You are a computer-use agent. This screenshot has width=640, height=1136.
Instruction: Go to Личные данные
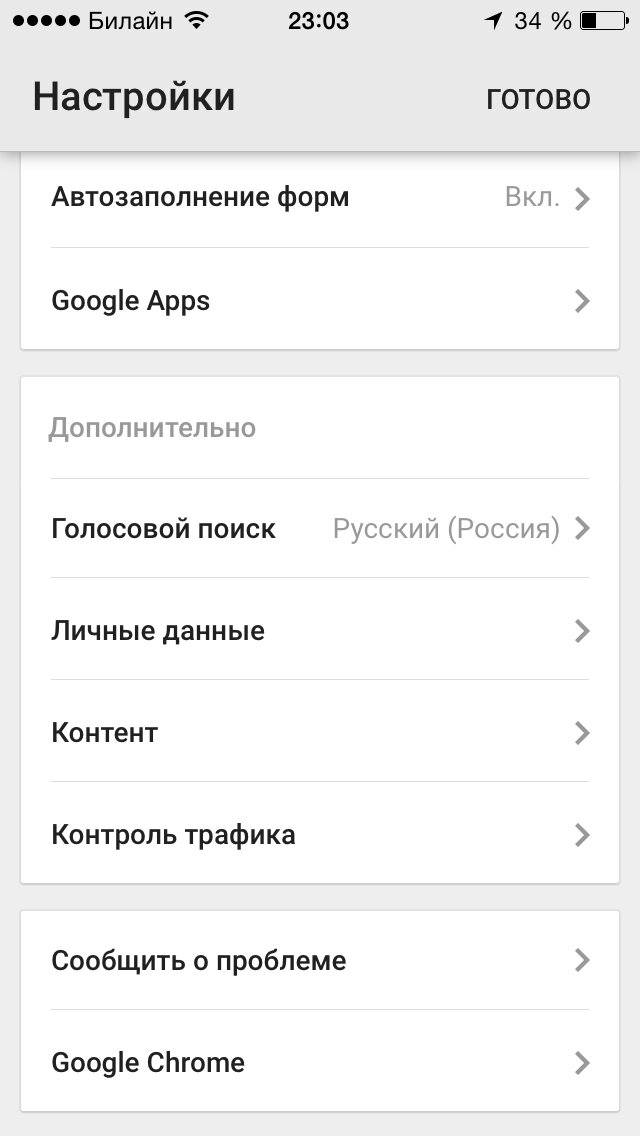(x=320, y=631)
